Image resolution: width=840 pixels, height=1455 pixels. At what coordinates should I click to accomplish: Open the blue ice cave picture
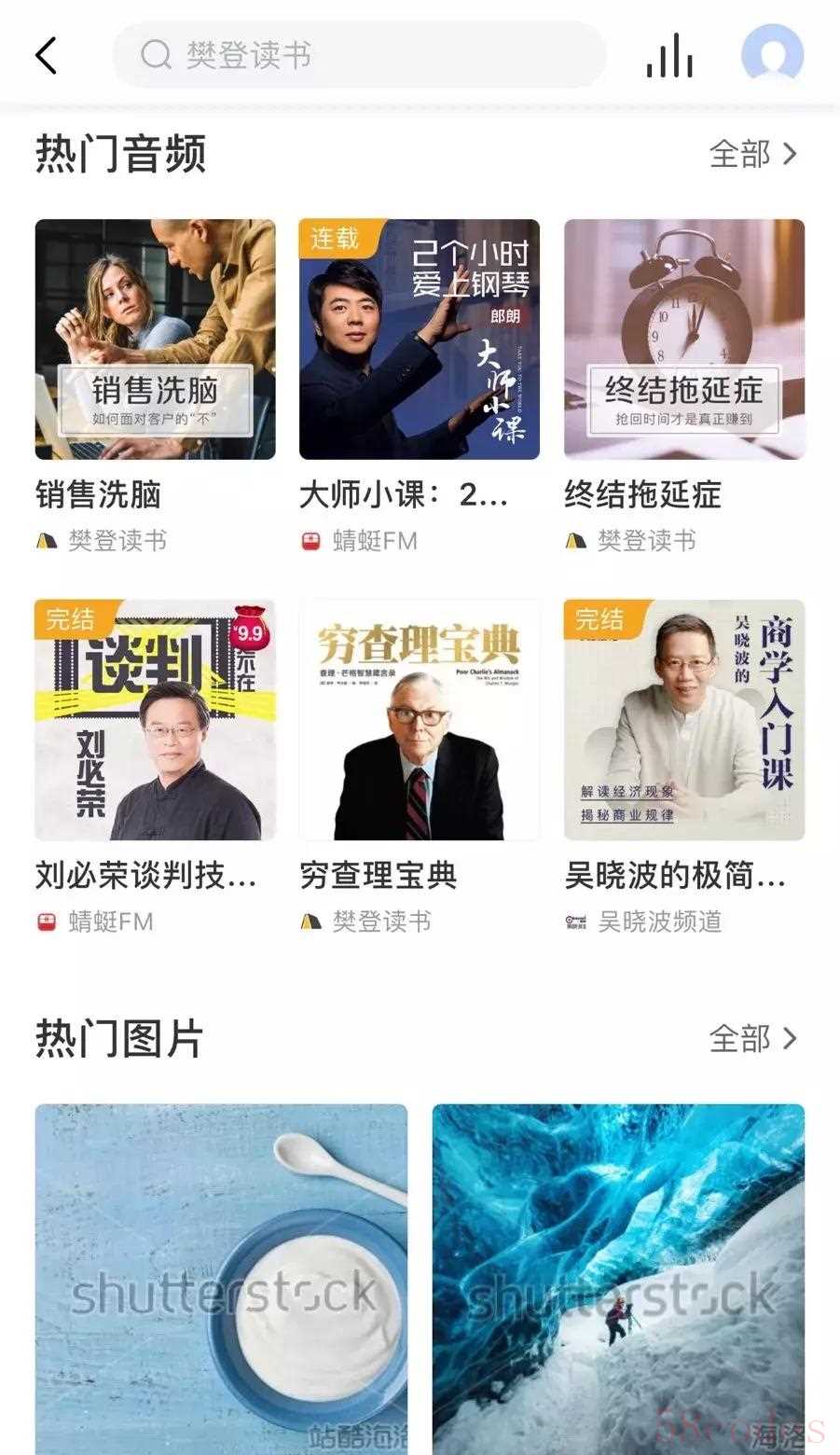tap(618, 1278)
